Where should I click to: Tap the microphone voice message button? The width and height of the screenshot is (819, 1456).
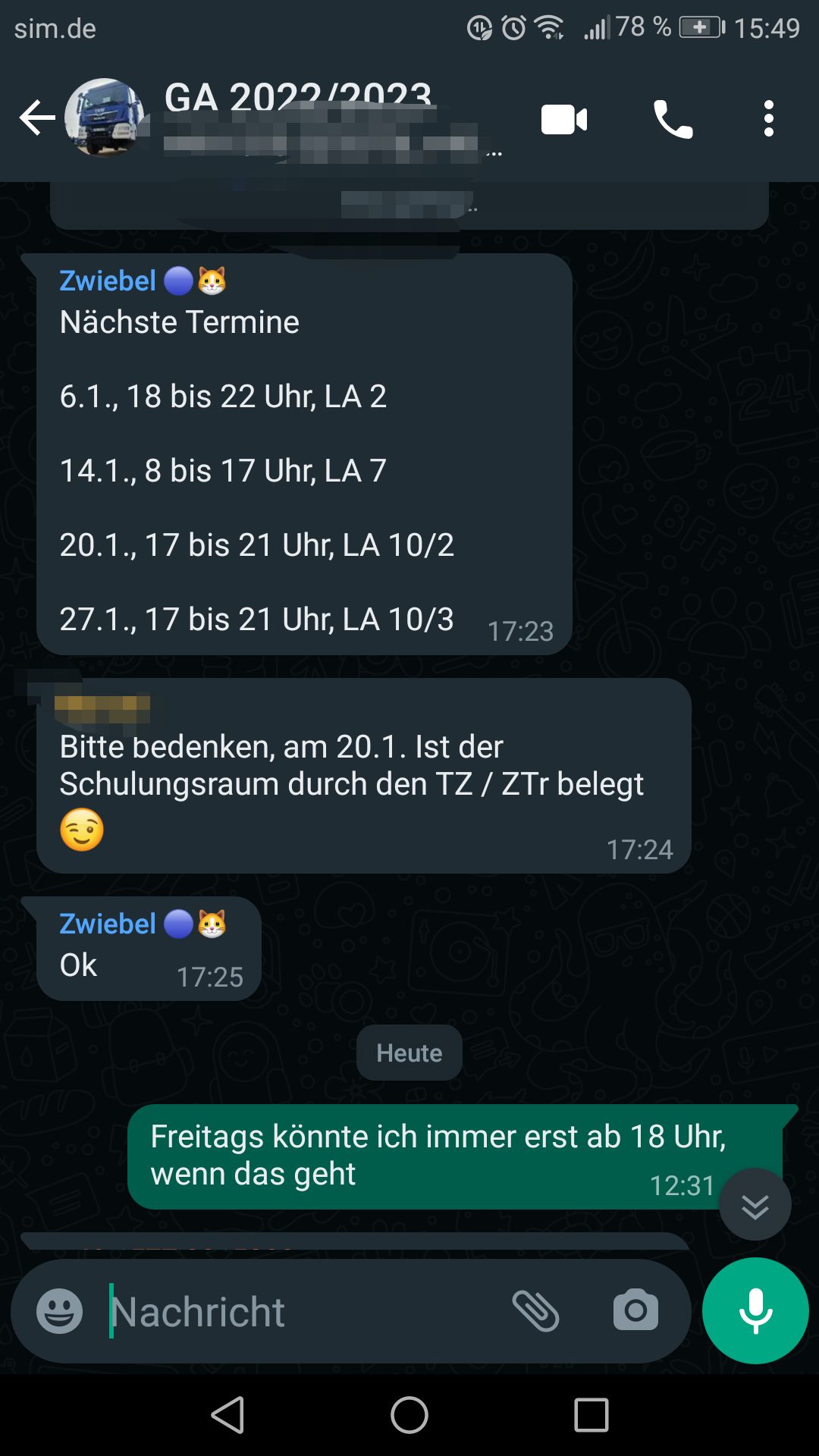click(755, 1311)
